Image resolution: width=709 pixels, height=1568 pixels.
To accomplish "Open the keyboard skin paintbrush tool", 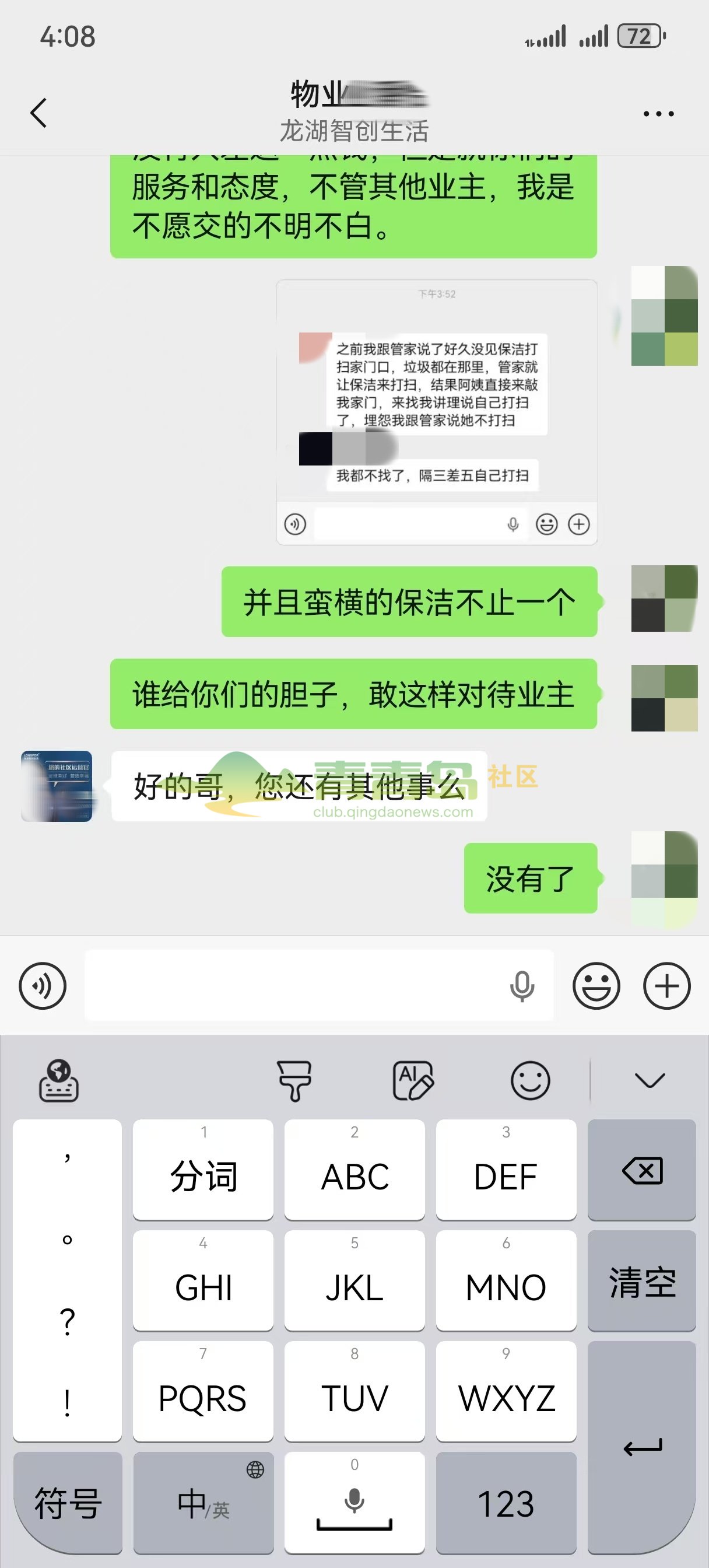I will (x=294, y=1080).
